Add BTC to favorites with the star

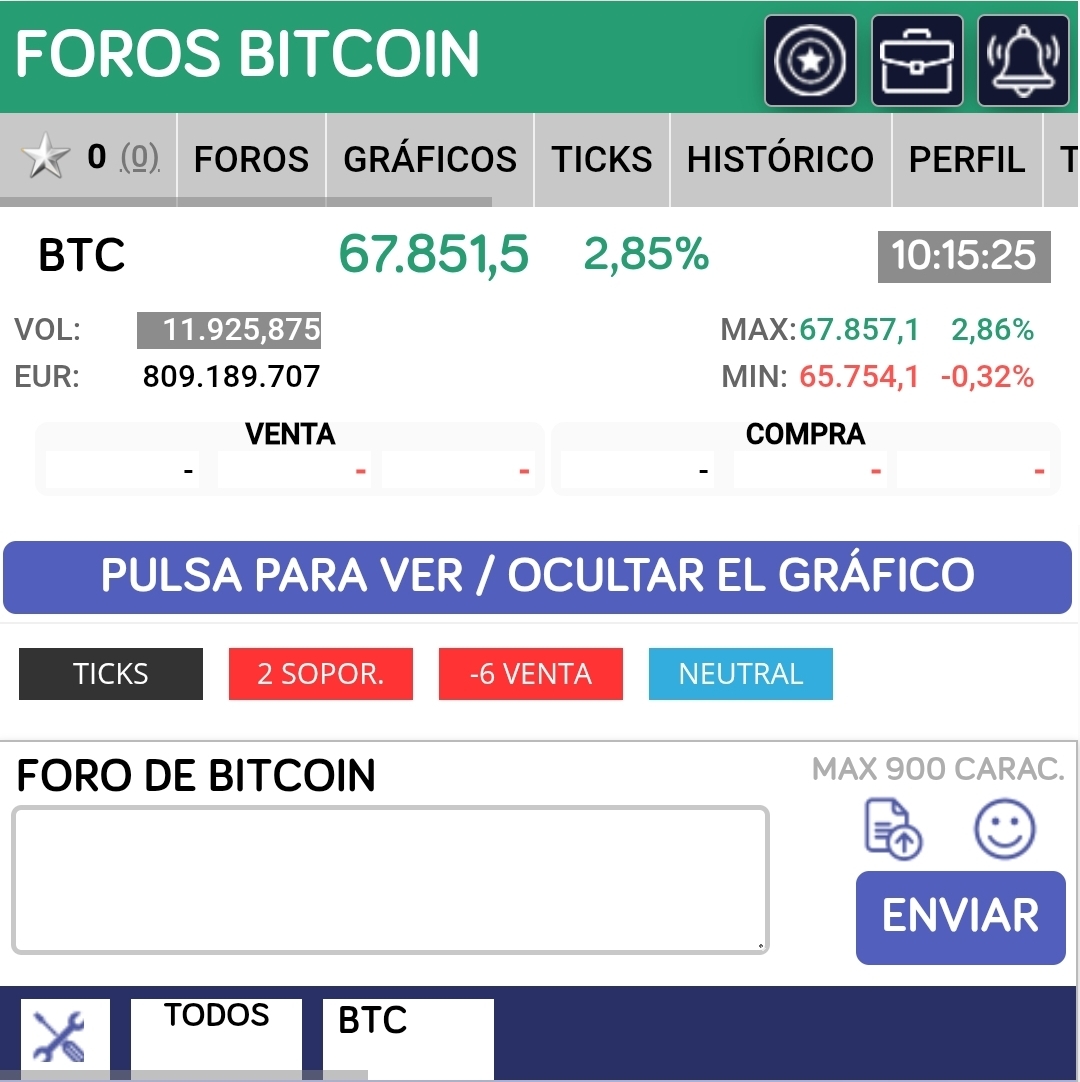click(x=46, y=158)
